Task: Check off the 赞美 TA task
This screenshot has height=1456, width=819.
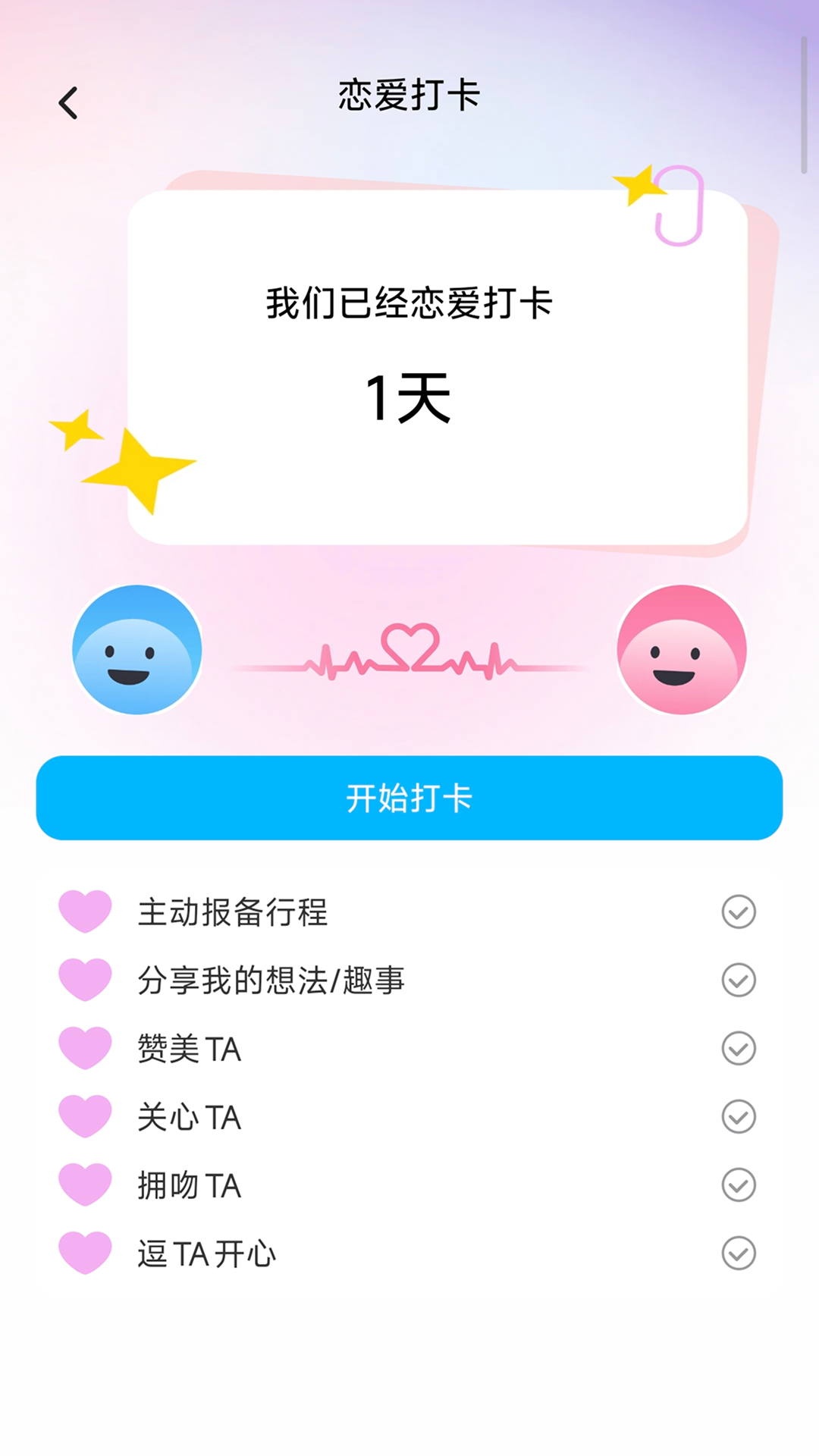Action: (x=737, y=1049)
